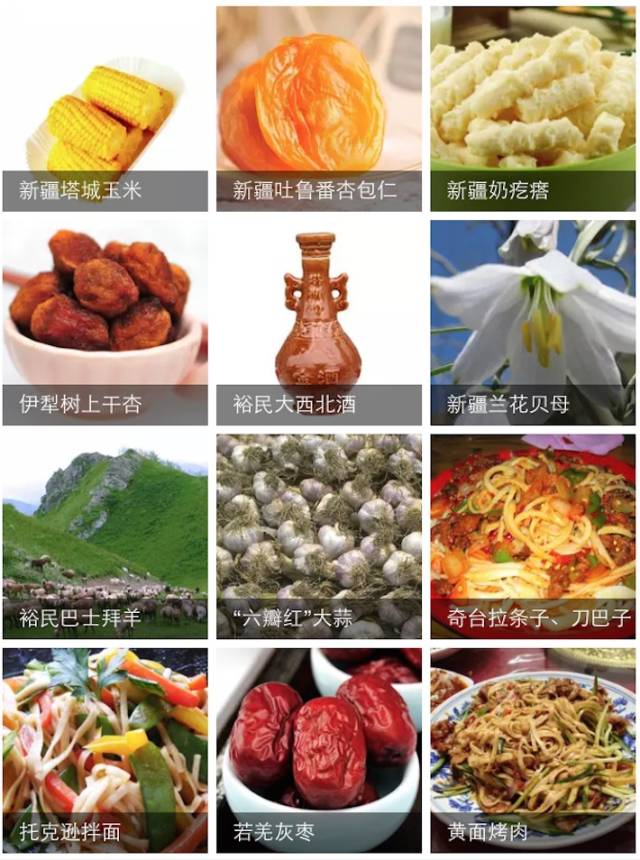The image size is (640, 860).
Task: Open the 新疆塔城玉米 tile
Action: click(x=105, y=110)
